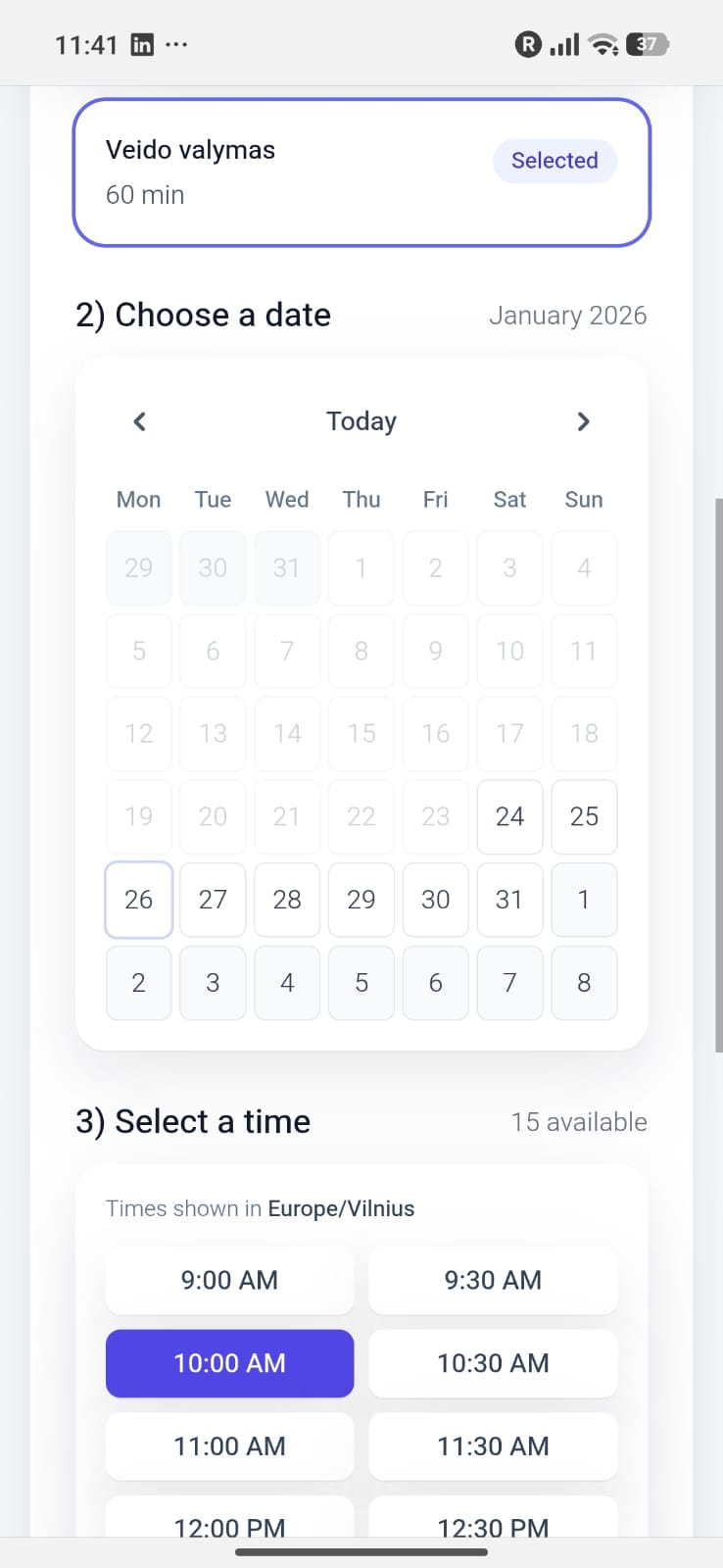Switch the time slot from 10:00 AM to 11:00 AM

[x=229, y=1445]
